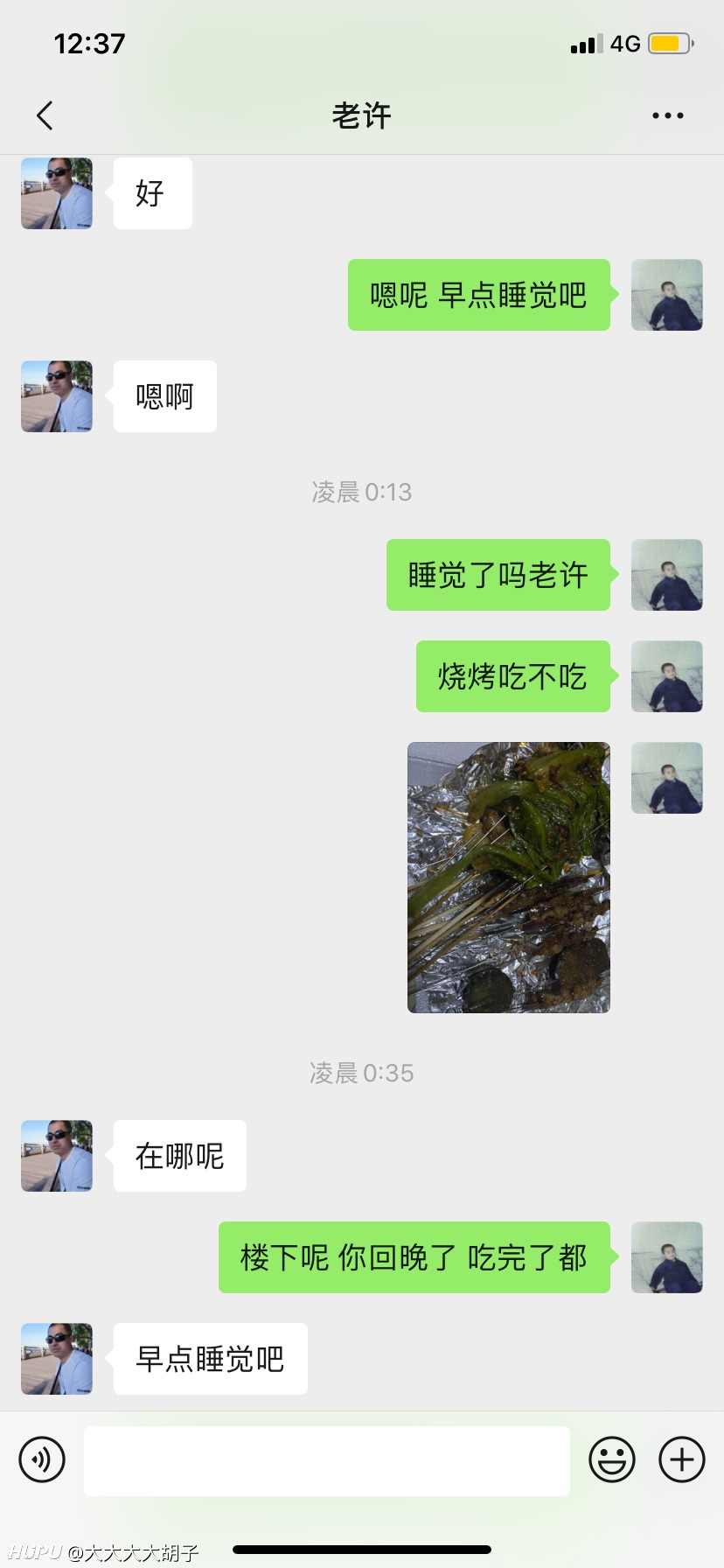Open the three-dot chat options menu
724x1568 pixels.
[x=668, y=115]
